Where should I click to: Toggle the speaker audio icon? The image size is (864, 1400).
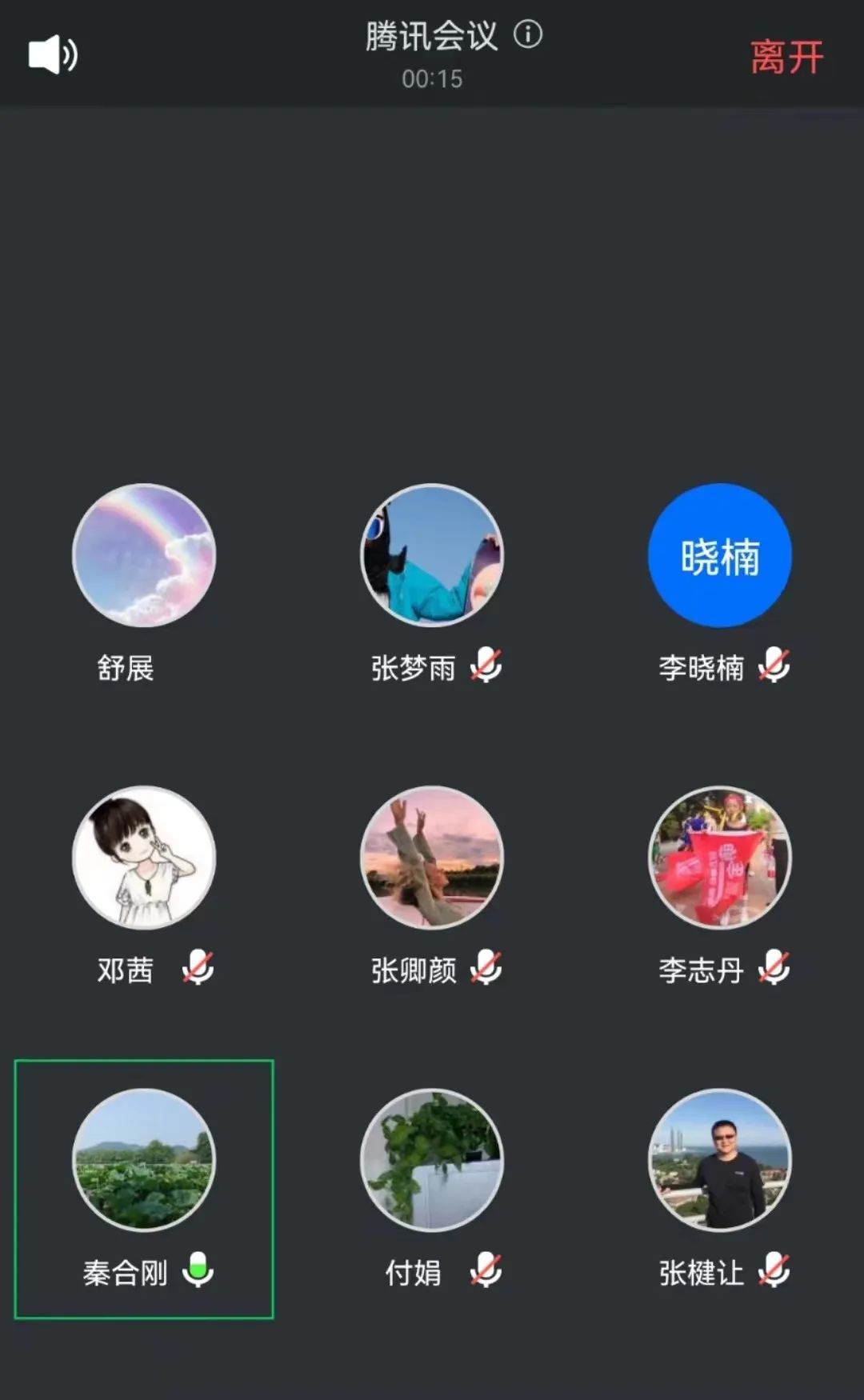[x=53, y=55]
